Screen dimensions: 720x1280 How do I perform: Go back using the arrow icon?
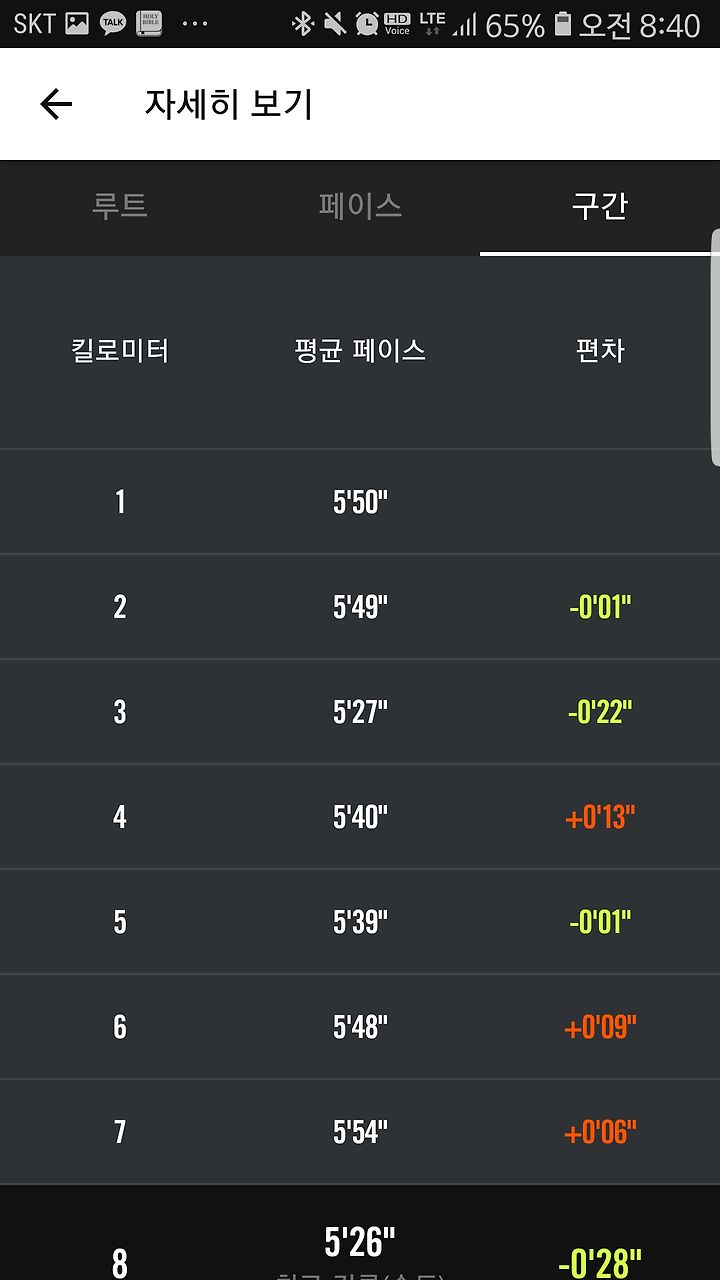point(56,104)
